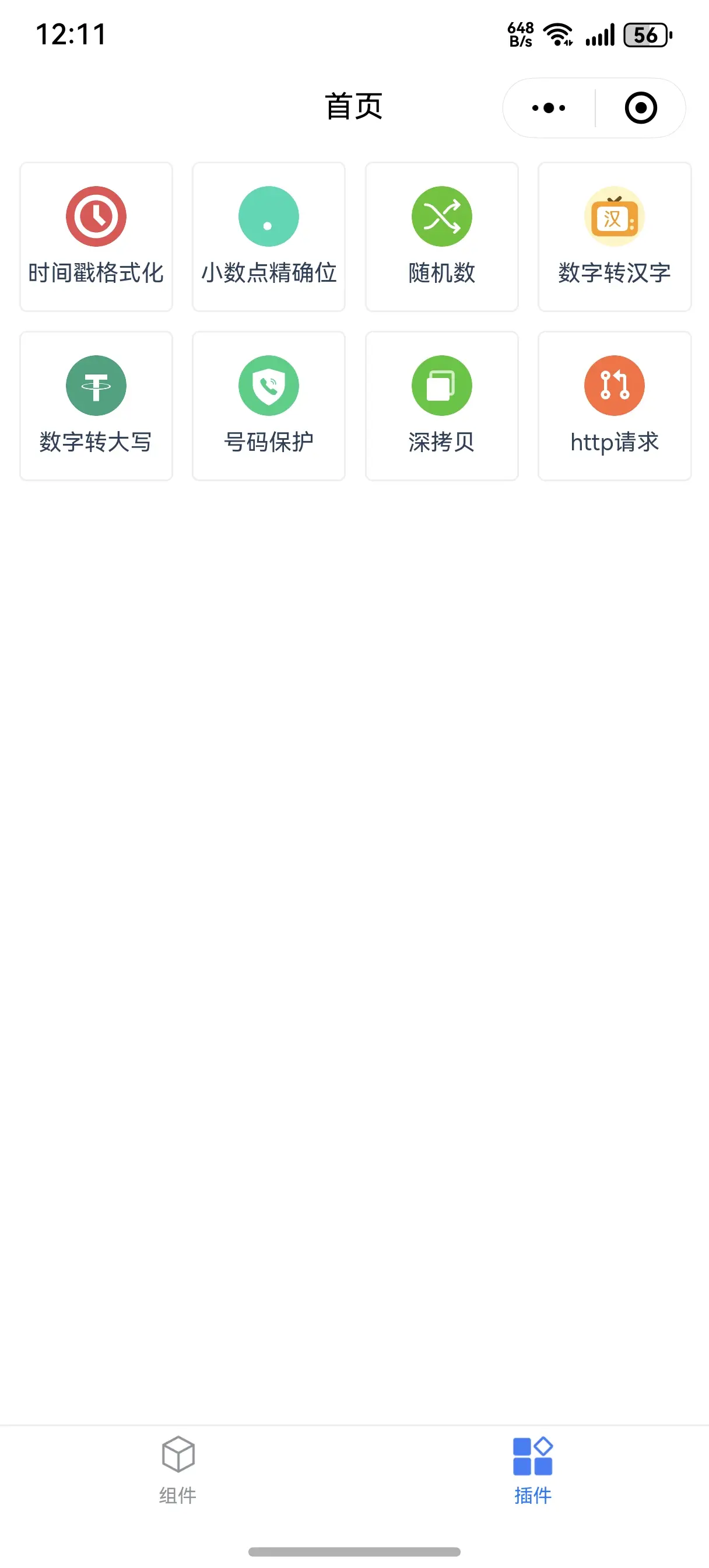Close the mini program with the circle button
This screenshot has height=1568, width=709.
tap(641, 108)
